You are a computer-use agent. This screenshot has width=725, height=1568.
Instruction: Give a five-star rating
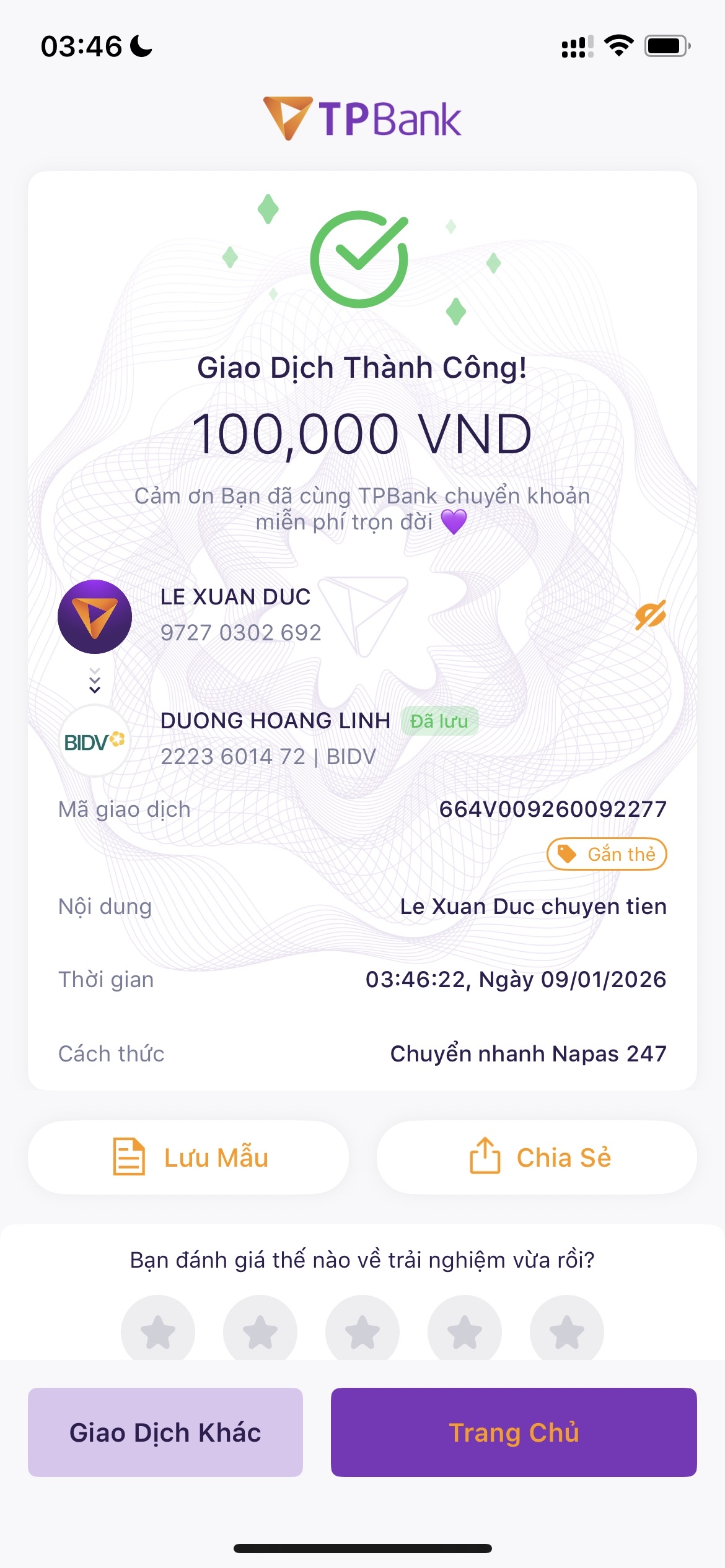click(566, 1330)
